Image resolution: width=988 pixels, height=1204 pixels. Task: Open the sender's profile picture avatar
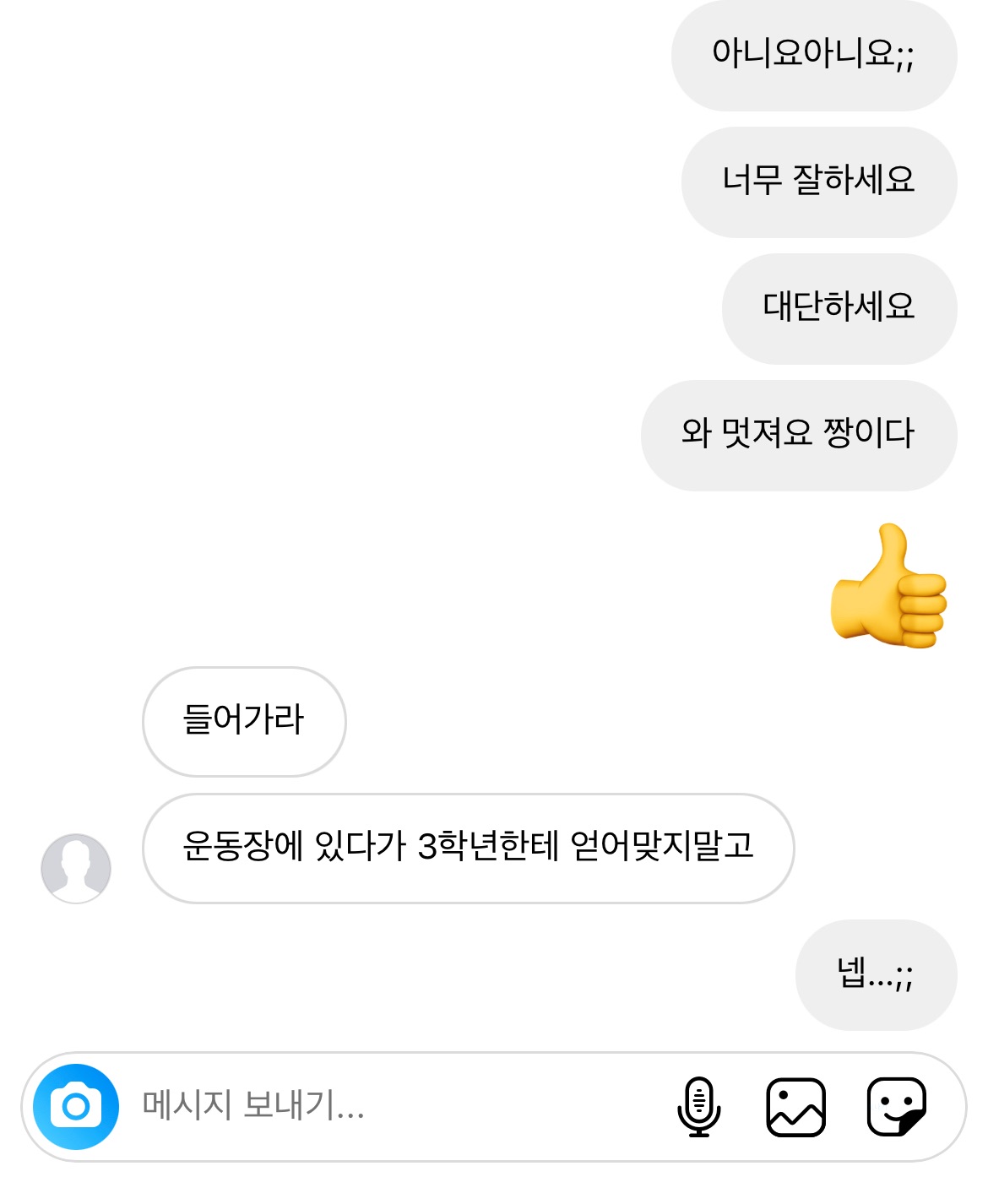point(76,869)
